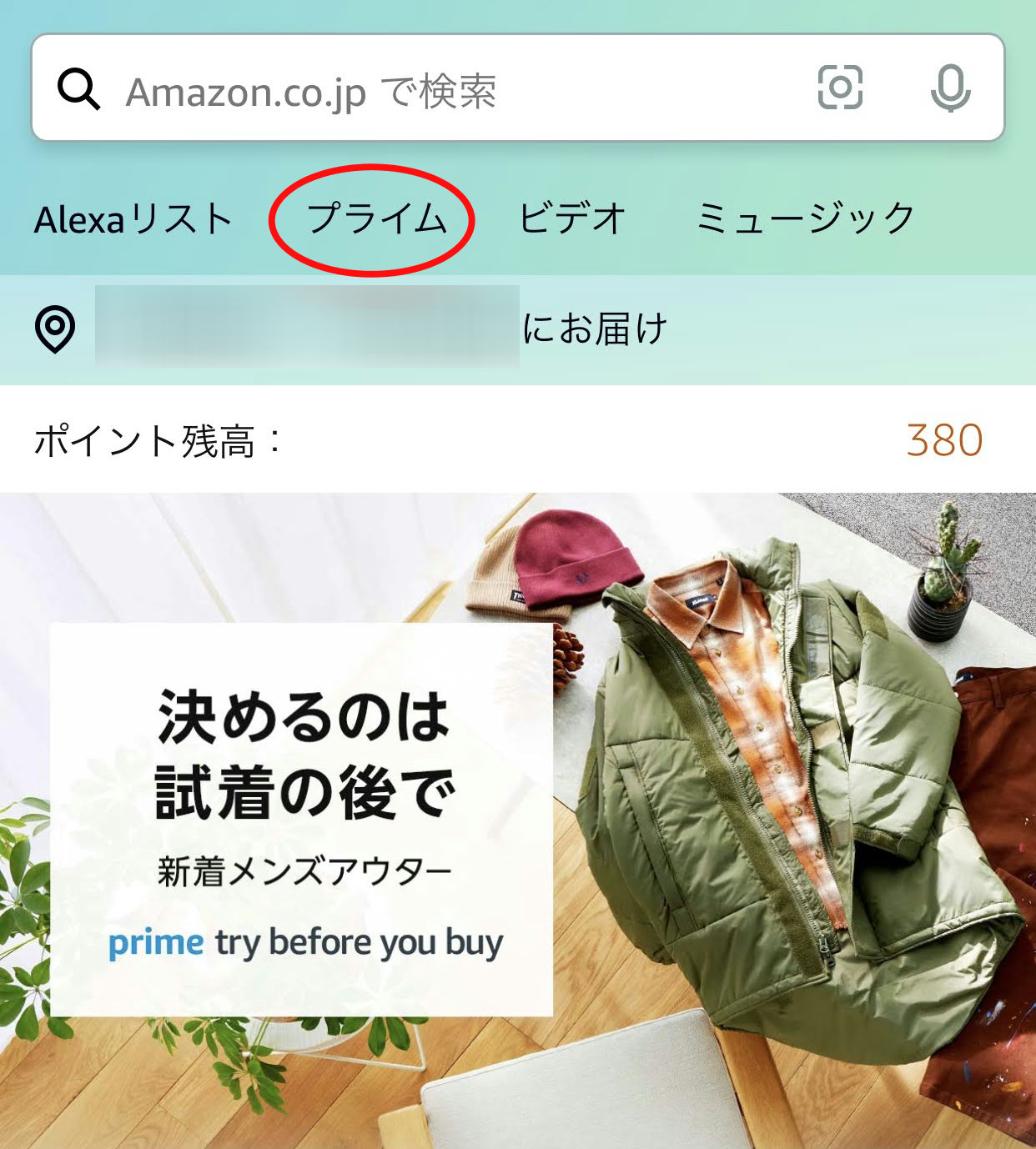Change the delivery address (にお届け)

pos(350,329)
